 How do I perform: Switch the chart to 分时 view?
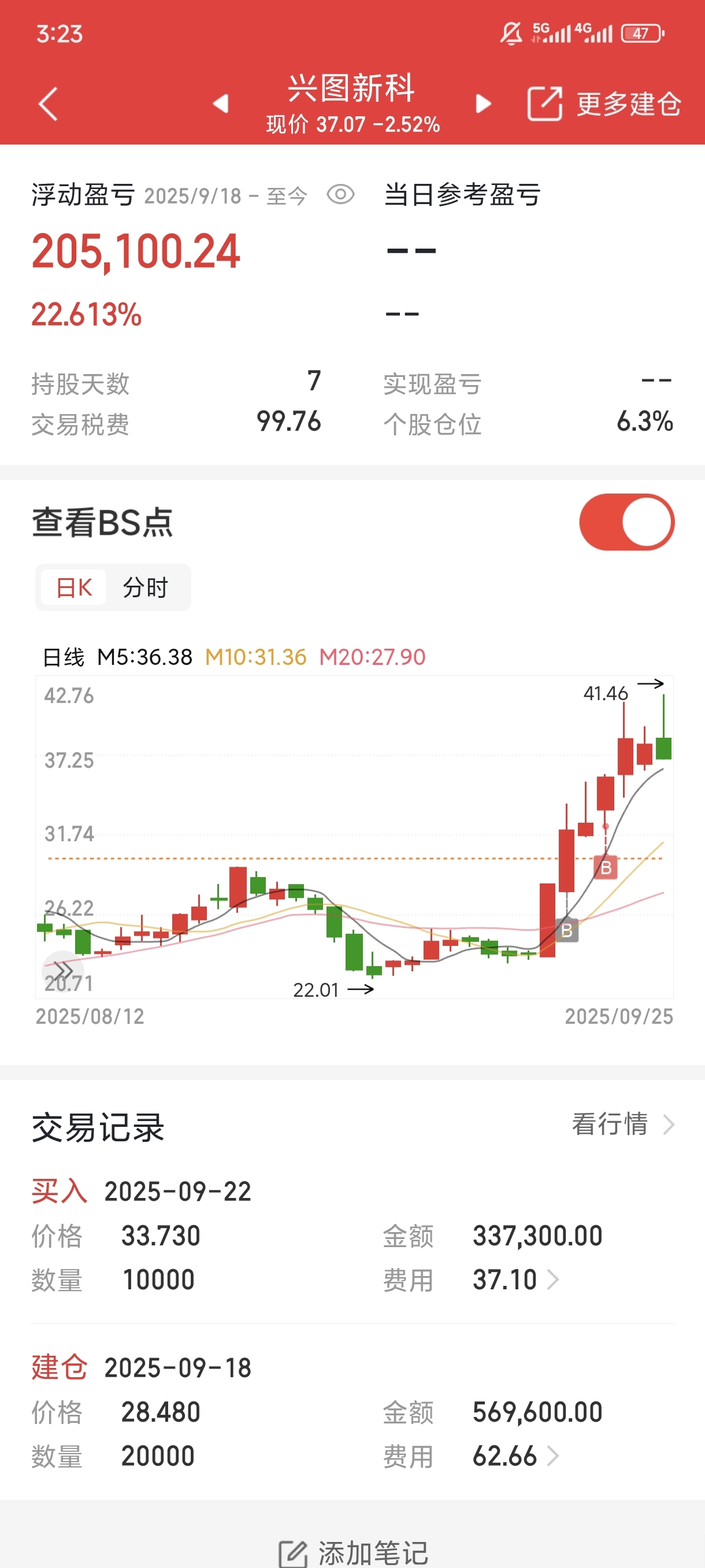[146, 588]
